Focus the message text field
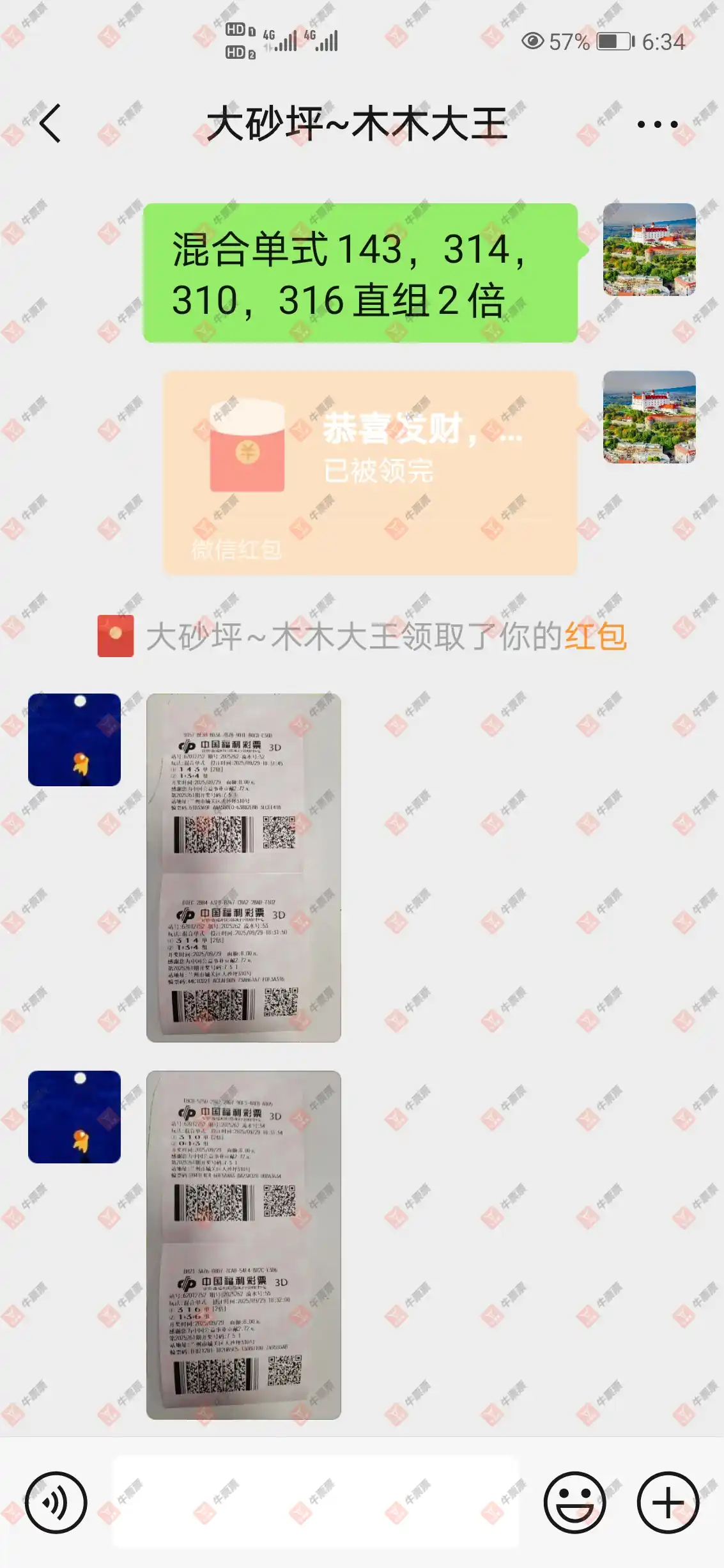The image size is (724, 1568). click(316, 1502)
